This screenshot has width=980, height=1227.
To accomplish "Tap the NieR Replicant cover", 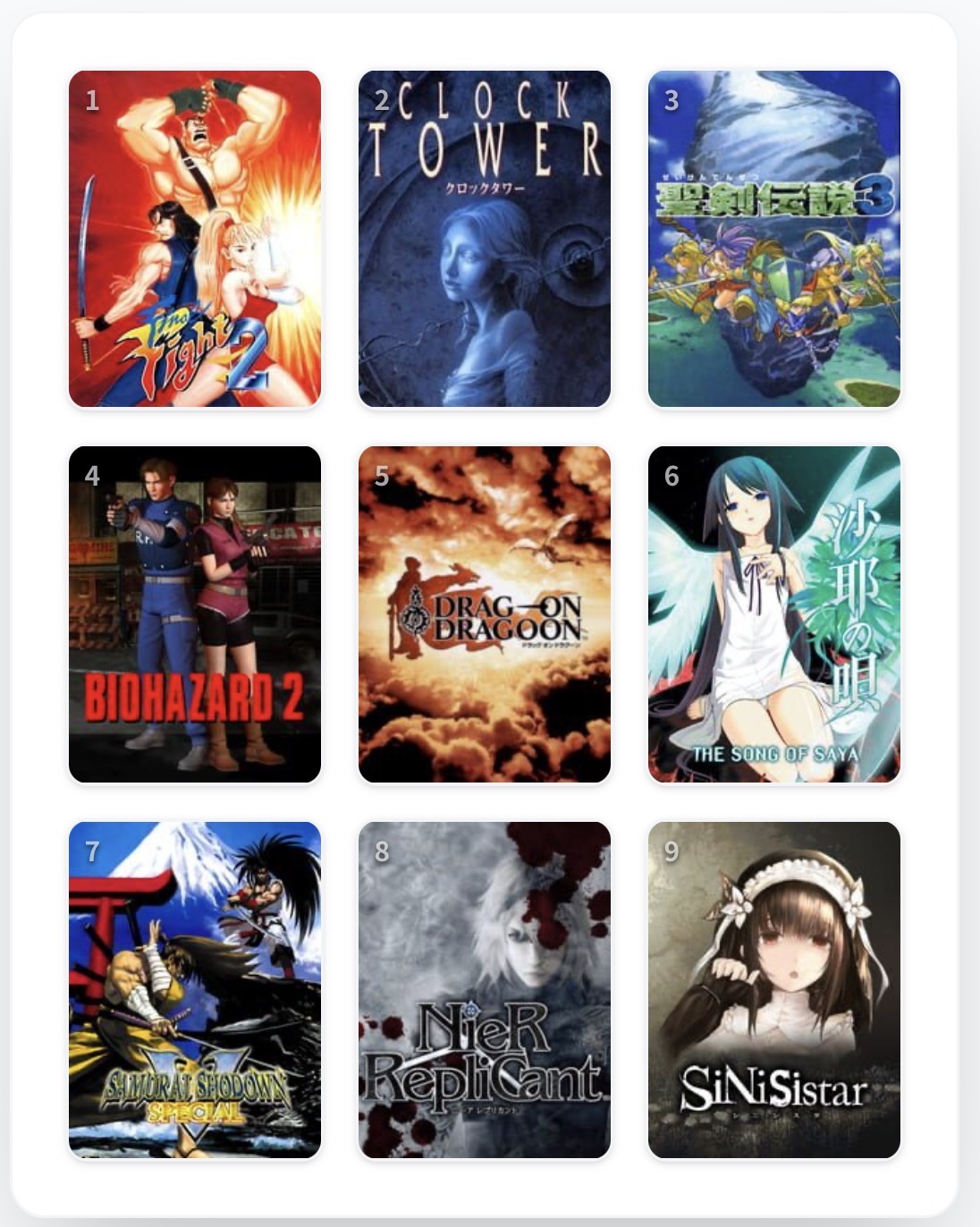I will click(485, 990).
